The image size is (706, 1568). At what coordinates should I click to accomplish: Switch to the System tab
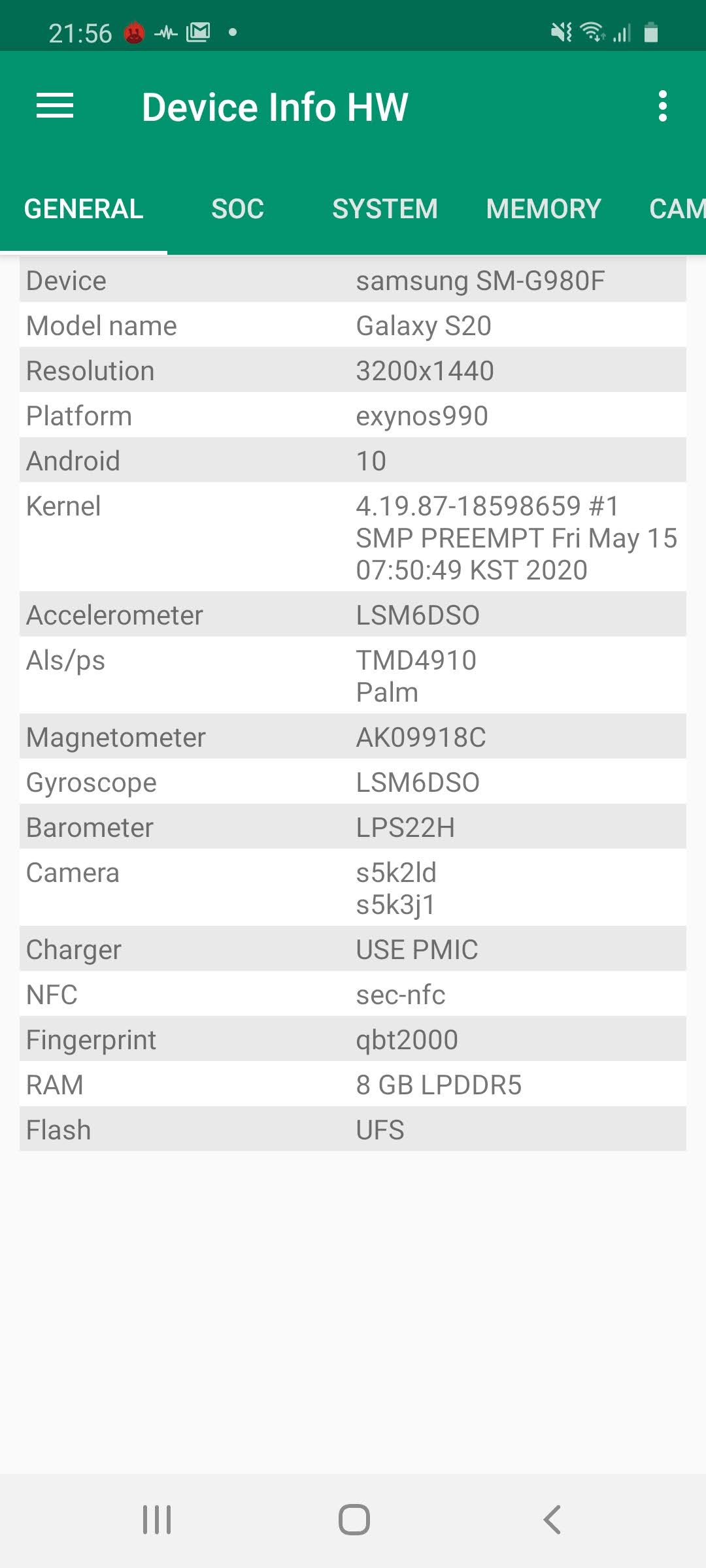[x=385, y=209]
